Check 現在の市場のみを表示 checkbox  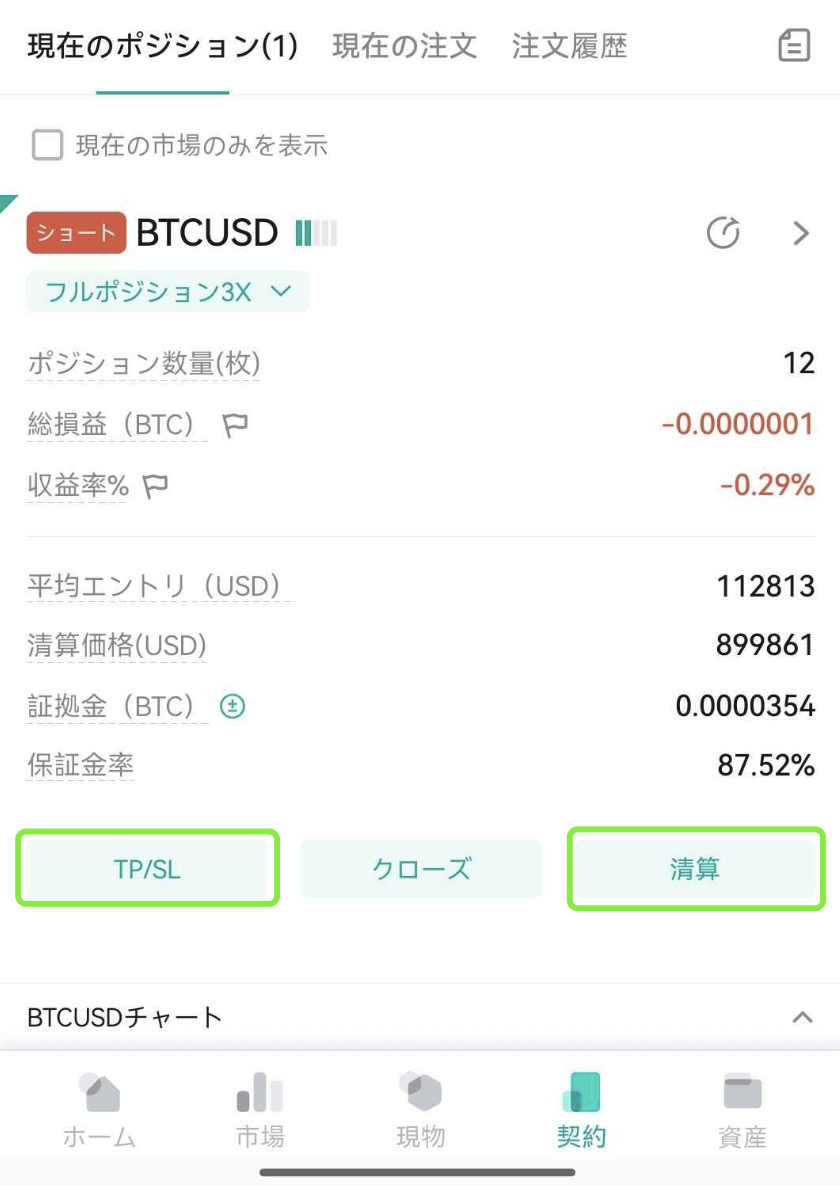(47, 146)
